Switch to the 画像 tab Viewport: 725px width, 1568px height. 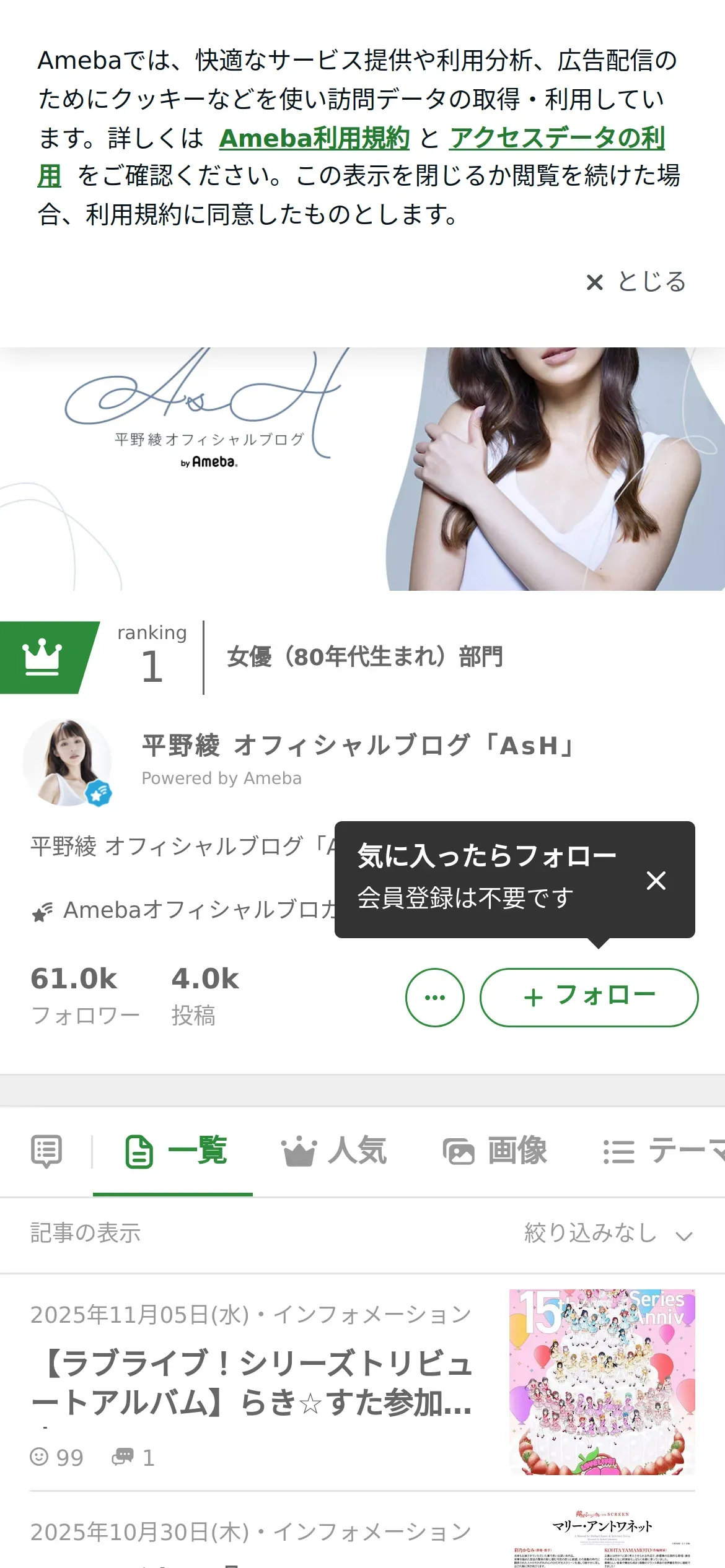click(x=495, y=1152)
